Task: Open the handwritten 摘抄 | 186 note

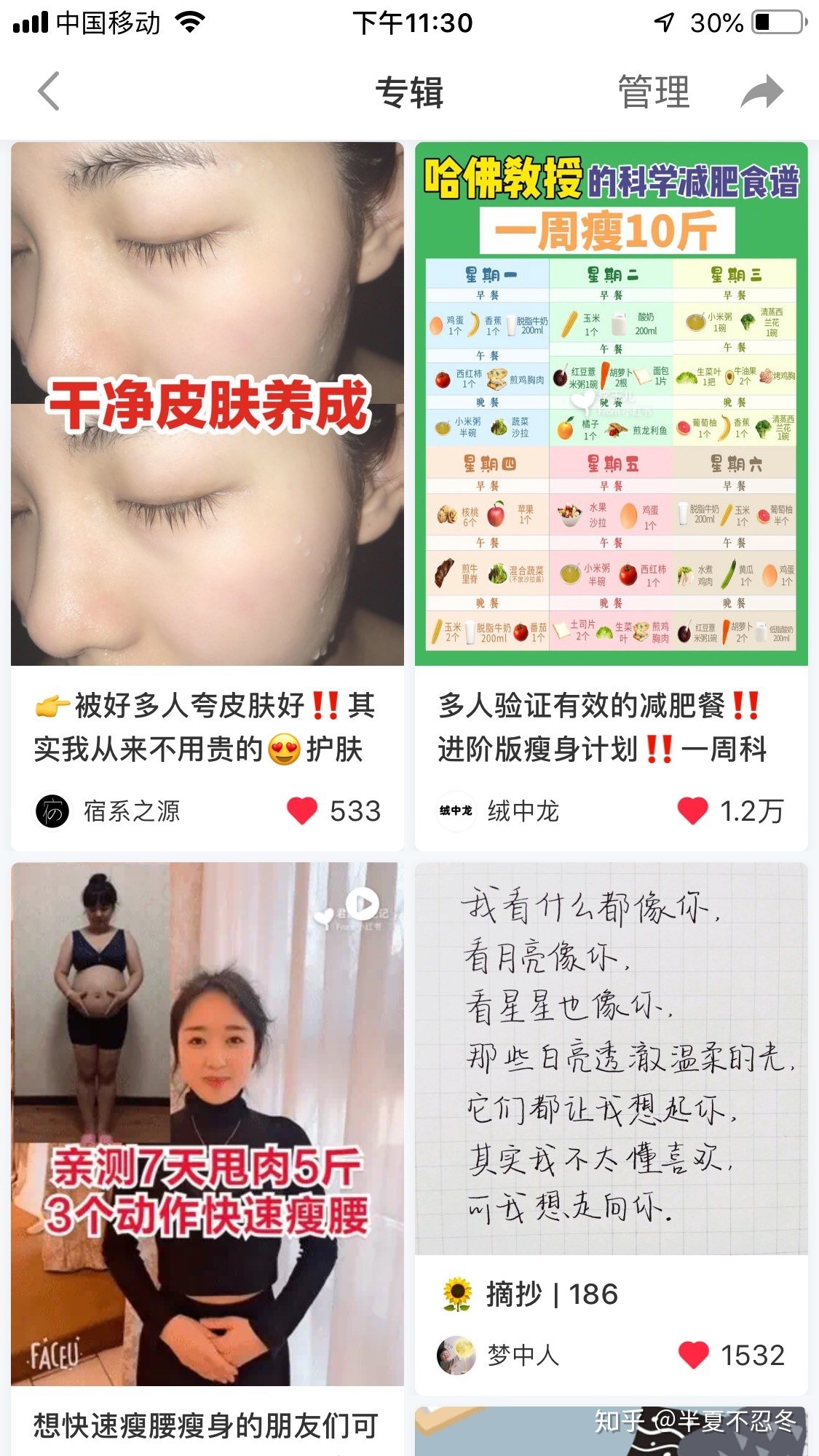Action: tap(611, 1059)
